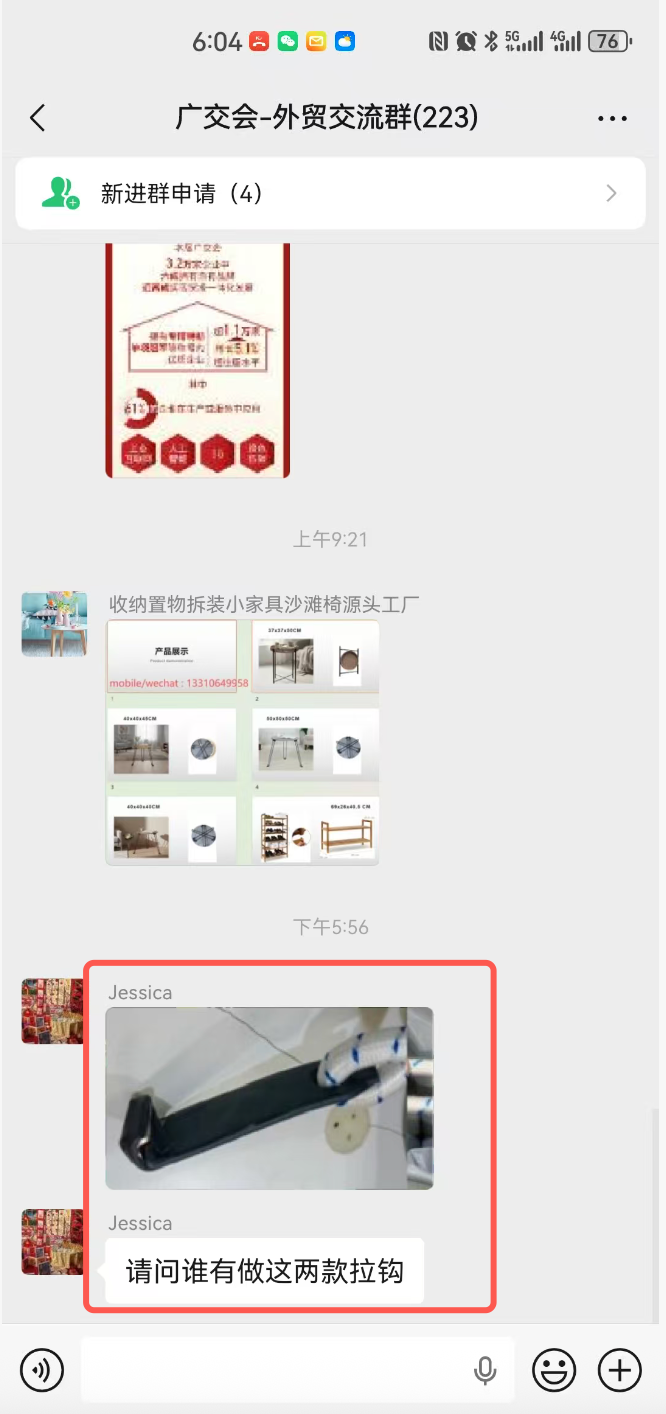Go back from the group chat
Viewport: 666px width, 1414px height.
click(x=38, y=118)
